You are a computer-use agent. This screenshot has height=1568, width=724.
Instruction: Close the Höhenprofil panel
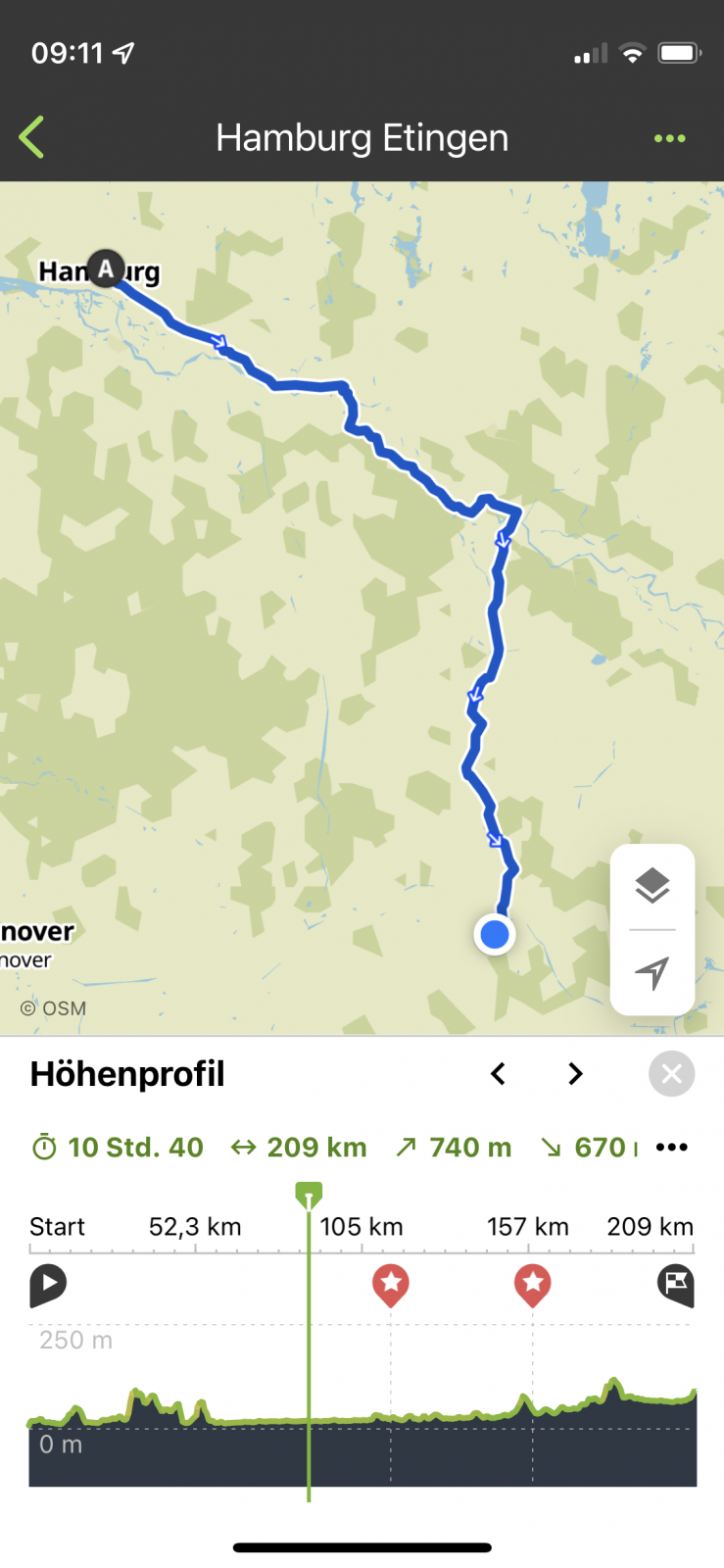(671, 1074)
